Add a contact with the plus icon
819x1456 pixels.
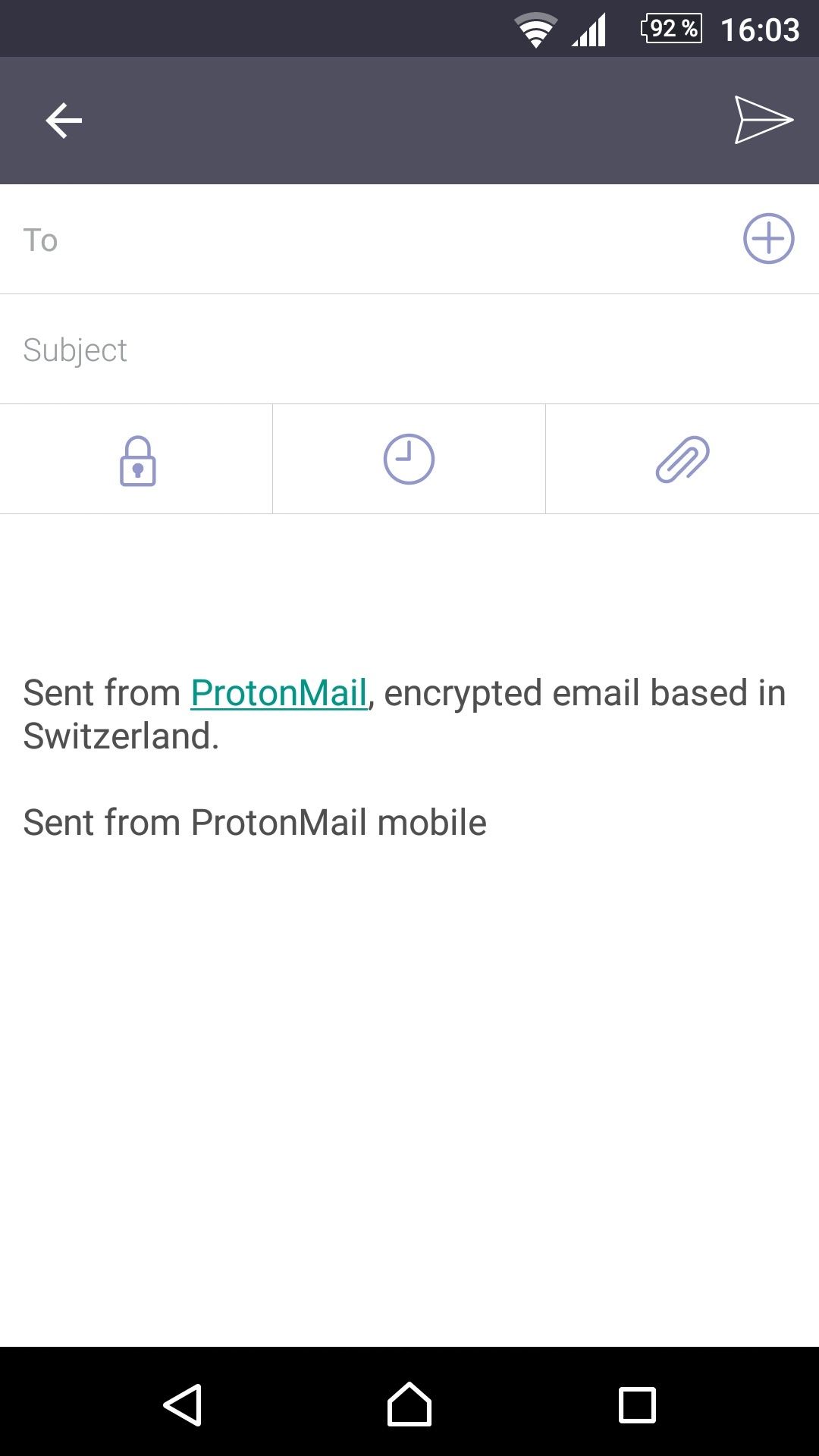click(768, 239)
